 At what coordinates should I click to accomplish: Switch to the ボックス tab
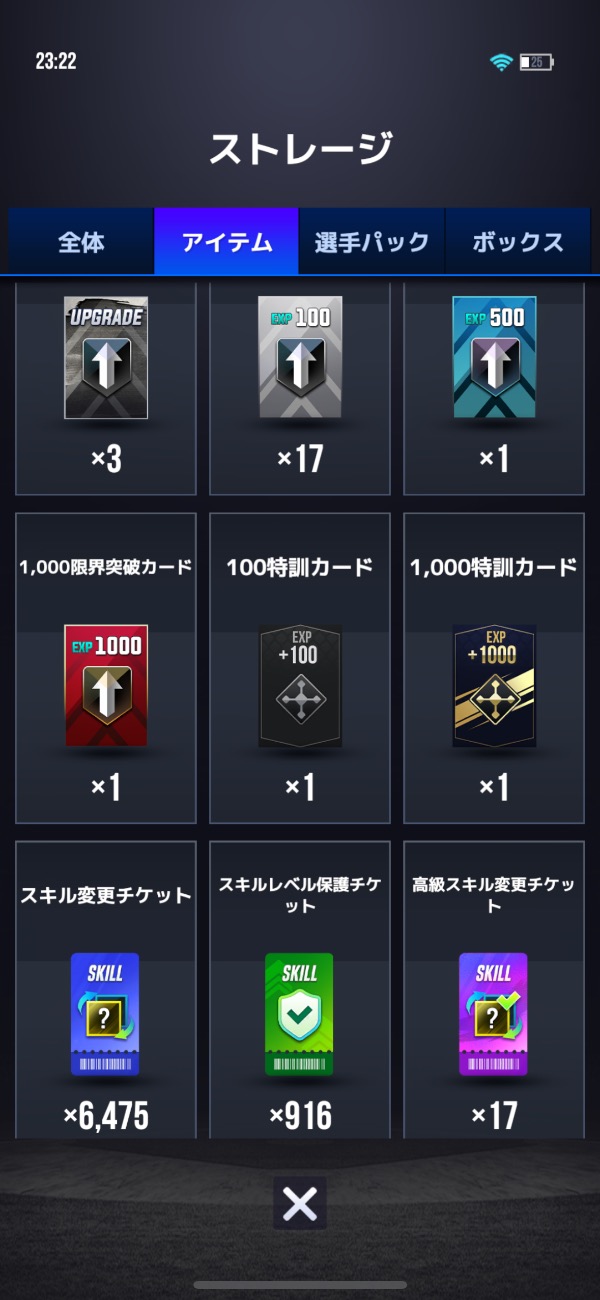(x=517, y=241)
